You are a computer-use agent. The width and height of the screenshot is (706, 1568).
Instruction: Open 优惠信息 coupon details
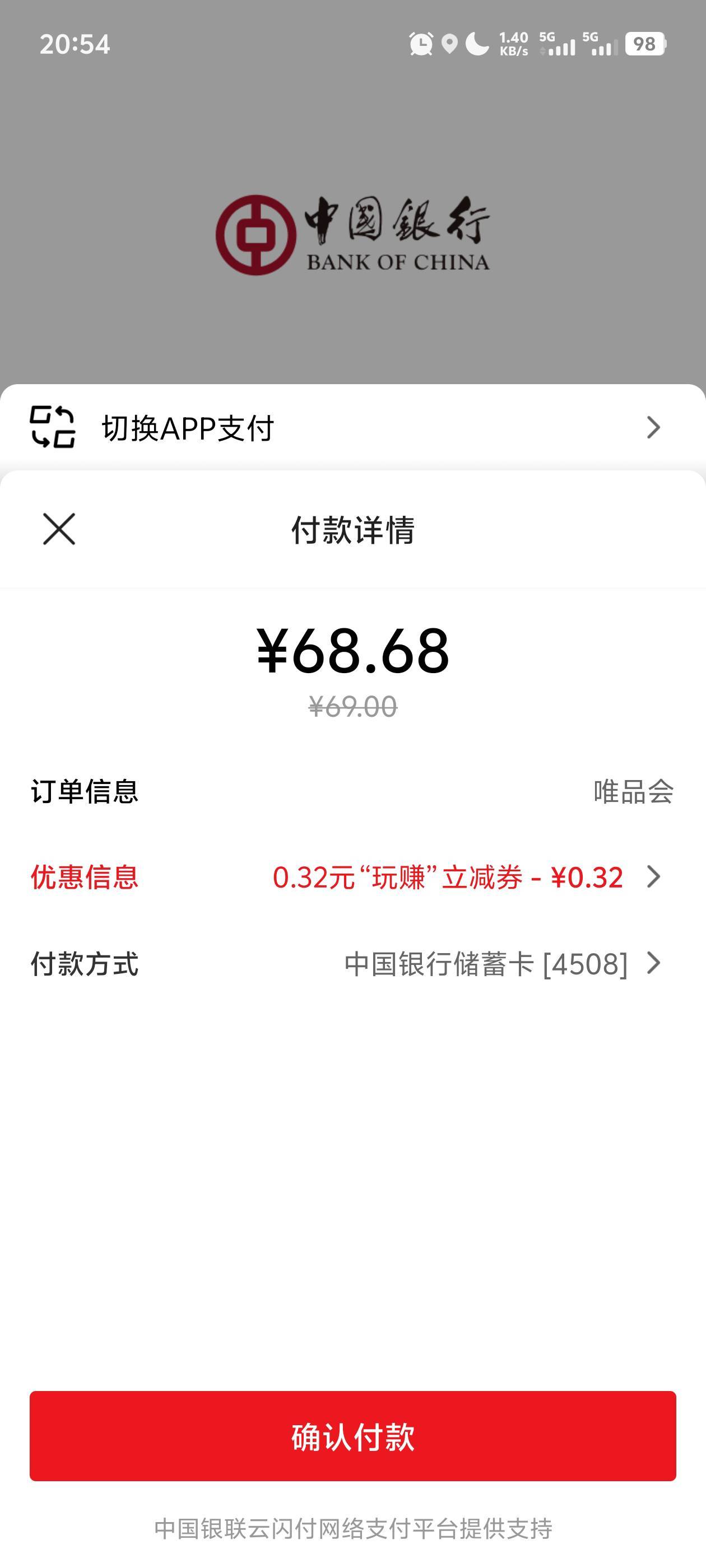click(466, 877)
